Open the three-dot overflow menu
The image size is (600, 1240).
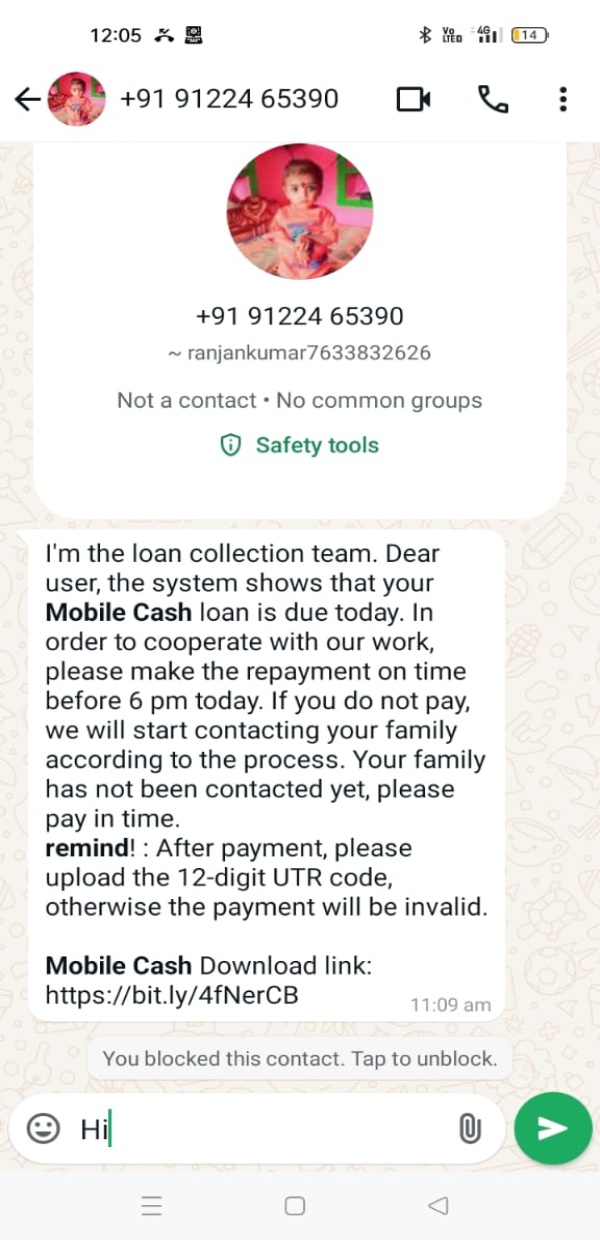563,99
